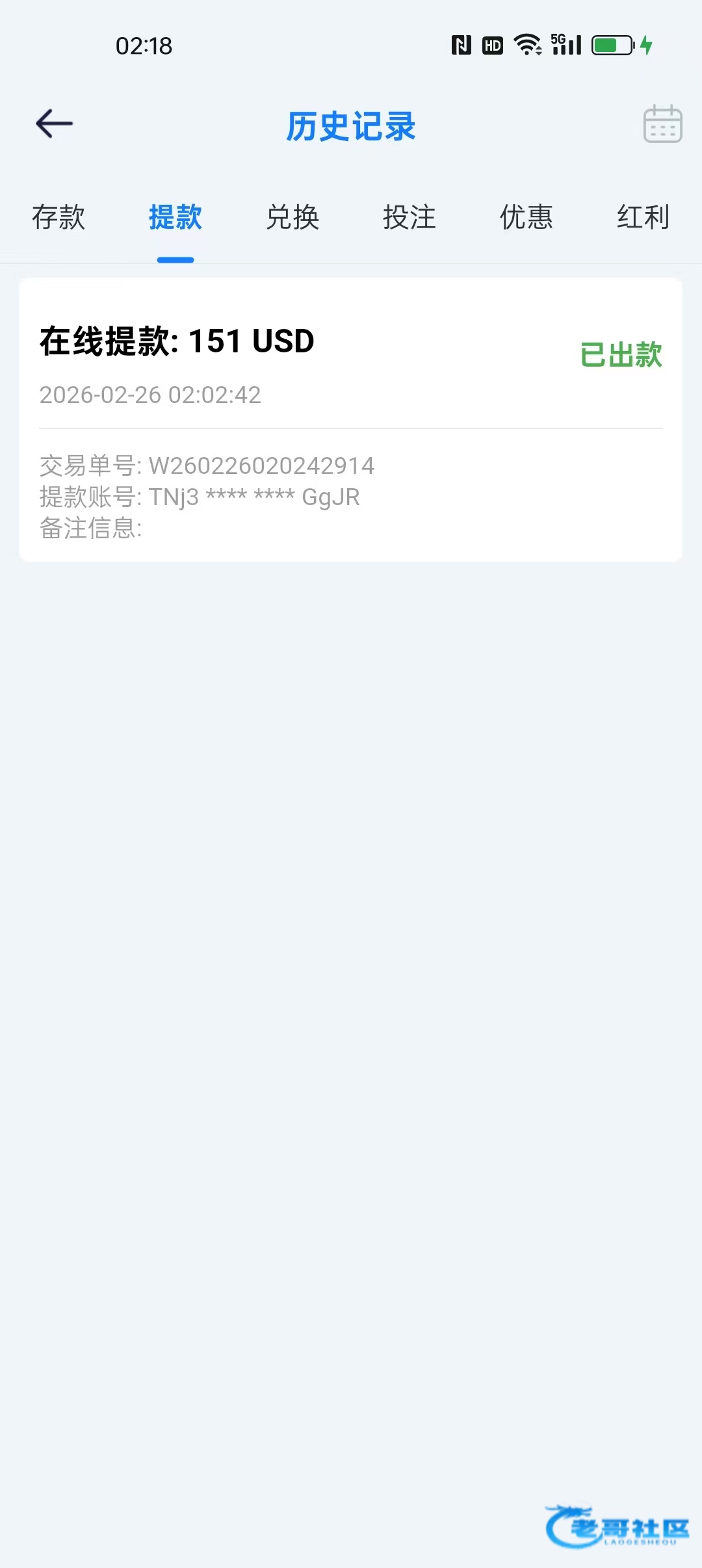The height and width of the screenshot is (1568, 702).
Task: Open the 投注 tab
Action: point(409,217)
